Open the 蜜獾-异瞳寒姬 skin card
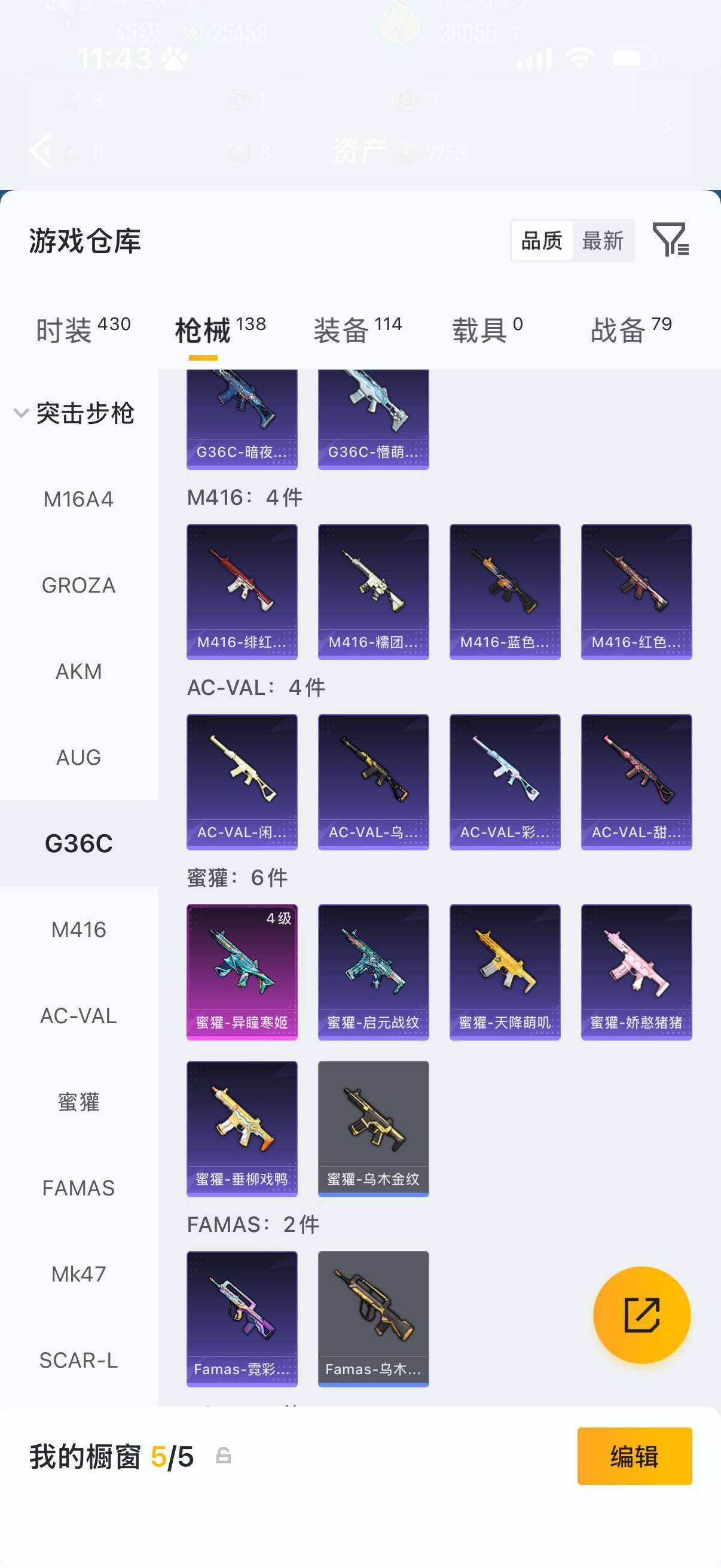721x1568 pixels. click(x=242, y=971)
